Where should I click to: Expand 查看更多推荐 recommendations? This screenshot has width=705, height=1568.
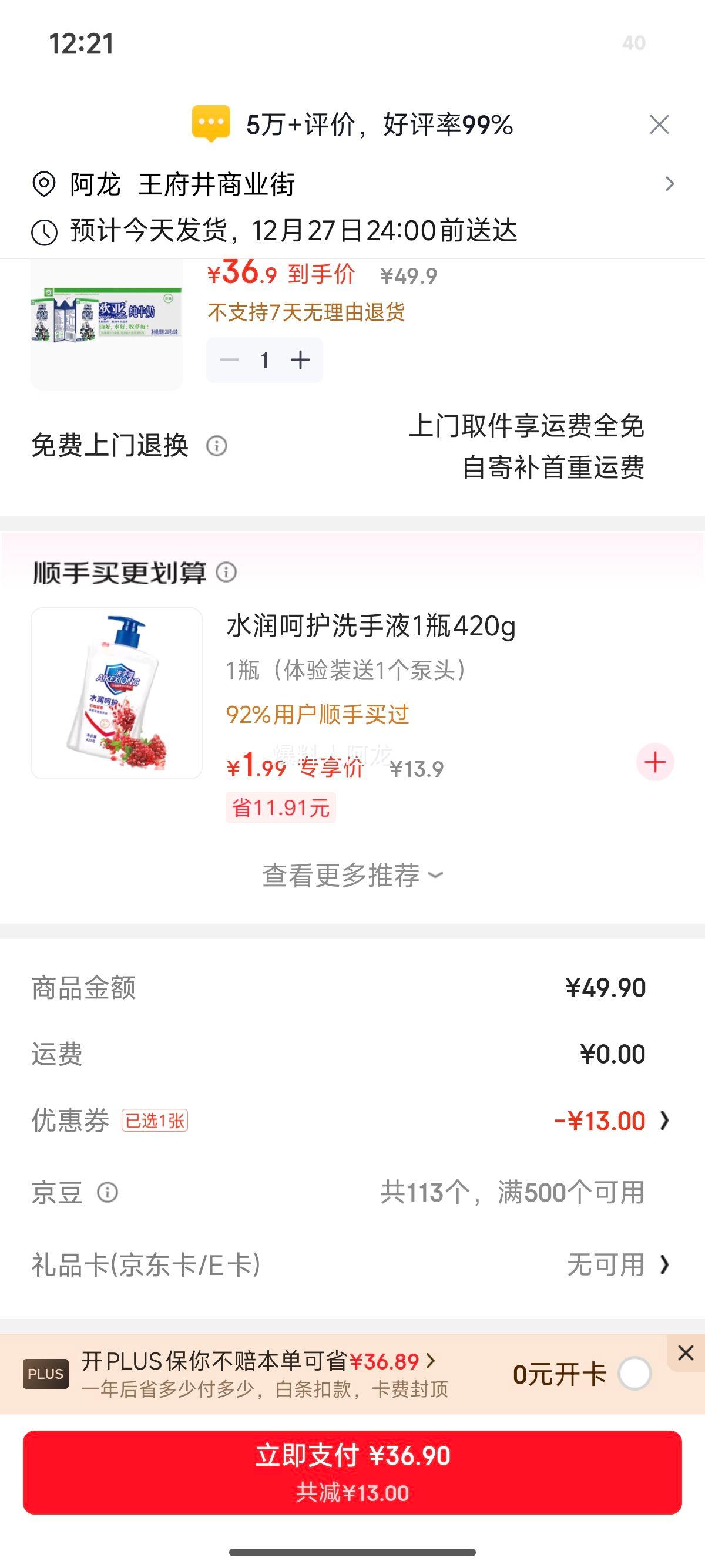[352, 875]
